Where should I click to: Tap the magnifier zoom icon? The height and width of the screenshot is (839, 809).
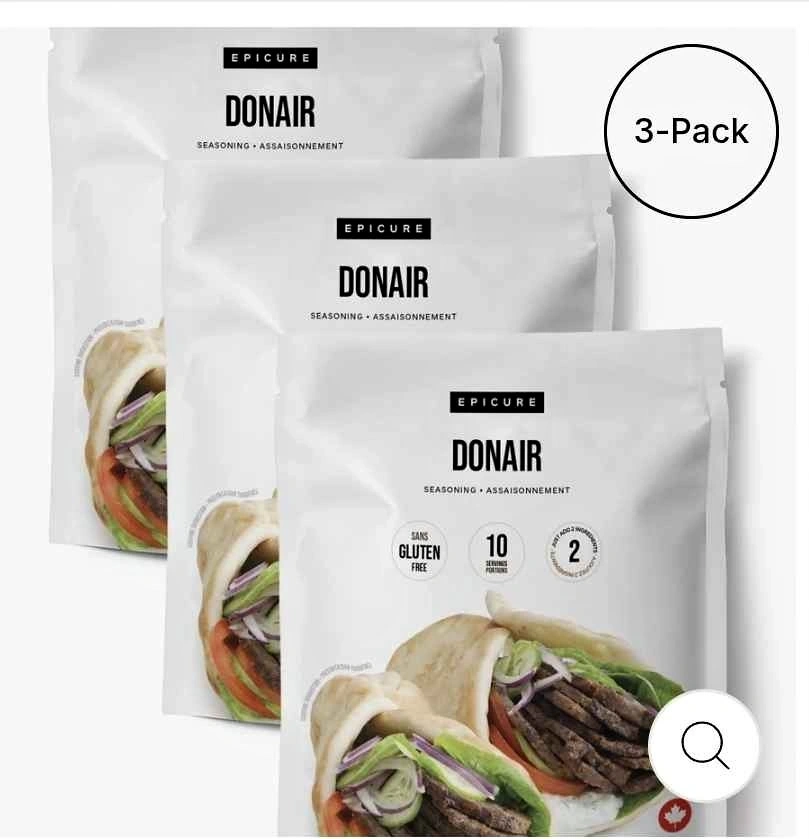704,745
